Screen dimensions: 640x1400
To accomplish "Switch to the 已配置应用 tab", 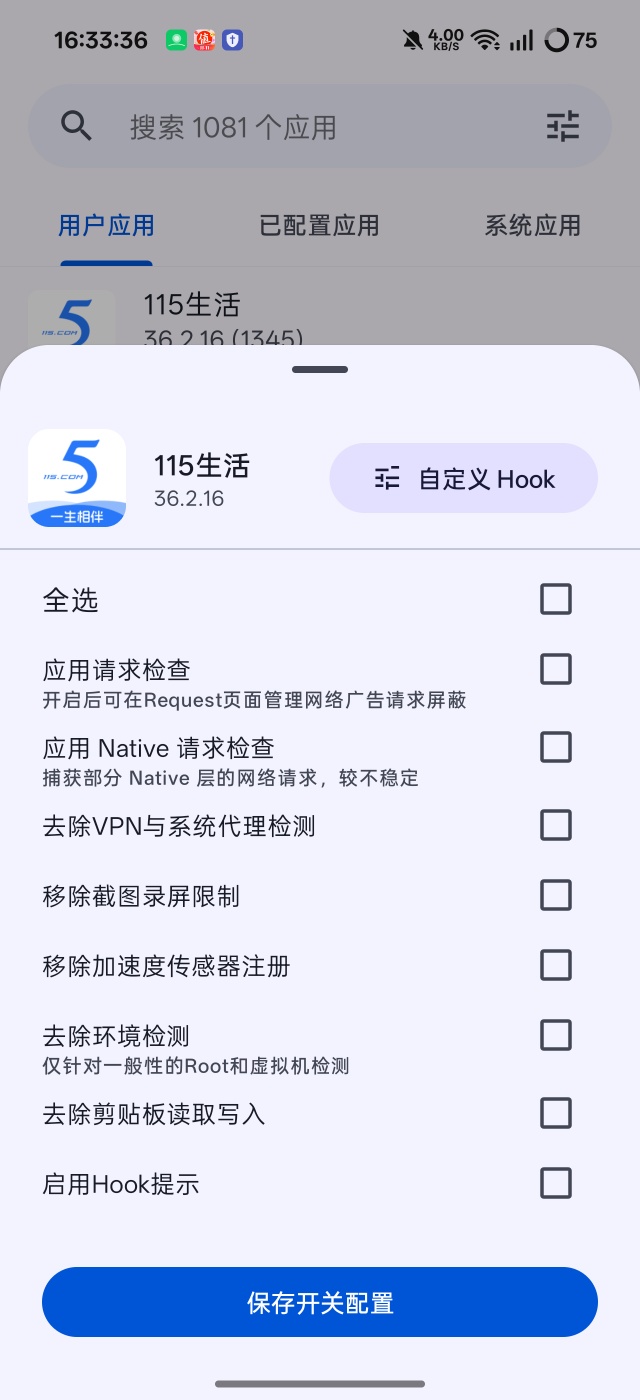I will click(319, 225).
